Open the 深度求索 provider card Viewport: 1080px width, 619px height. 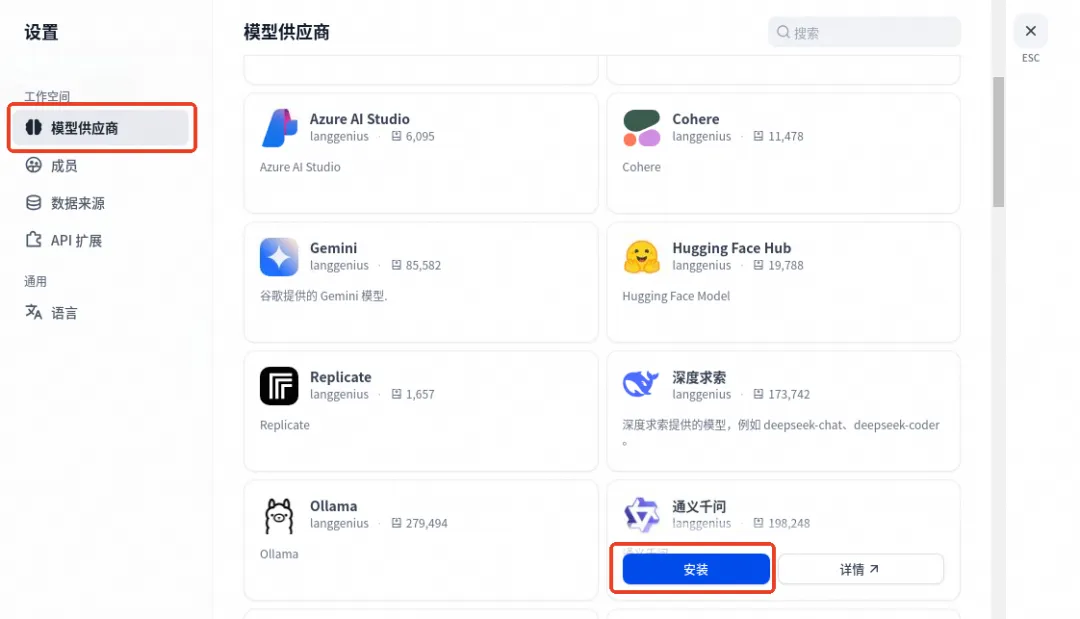(x=783, y=410)
